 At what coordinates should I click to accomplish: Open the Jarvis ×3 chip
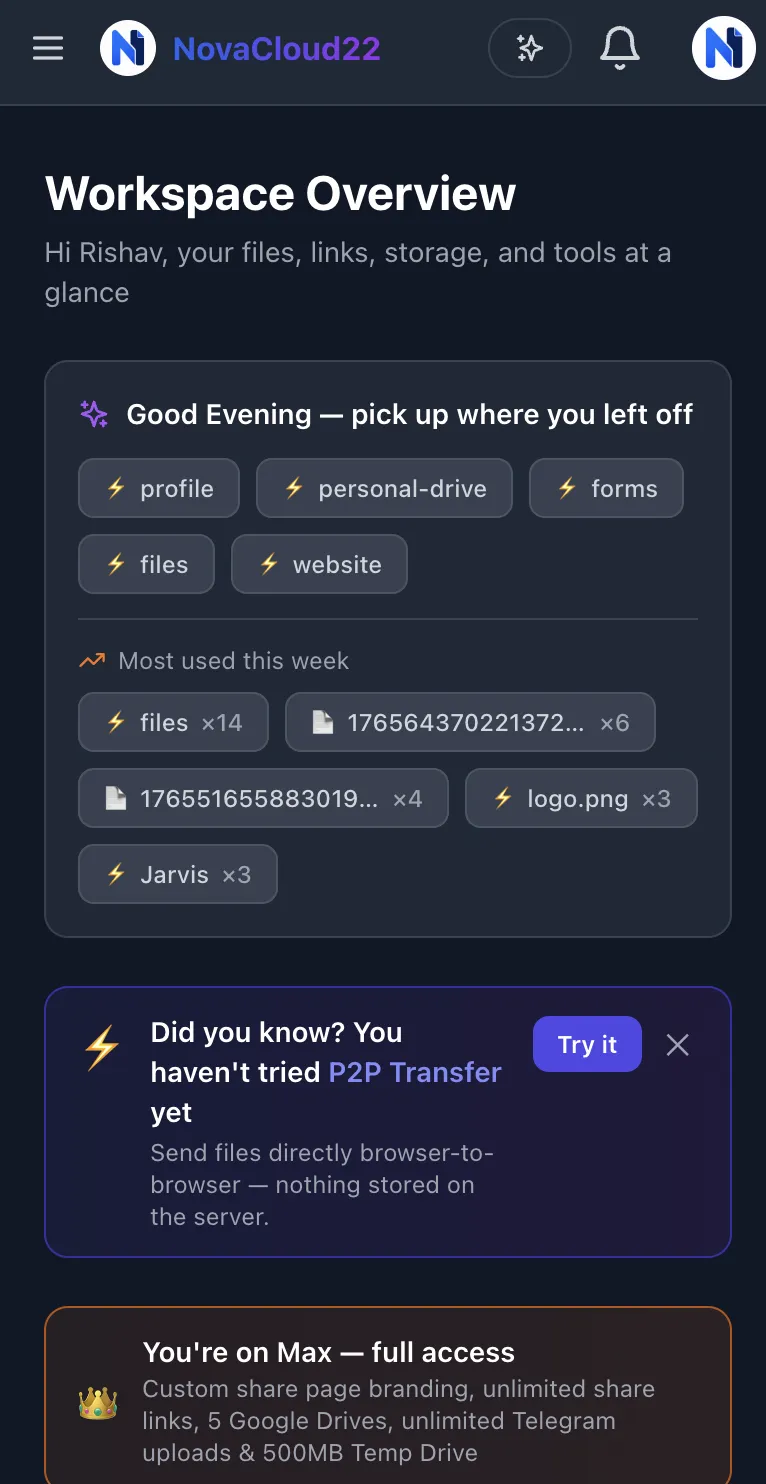[x=178, y=874]
